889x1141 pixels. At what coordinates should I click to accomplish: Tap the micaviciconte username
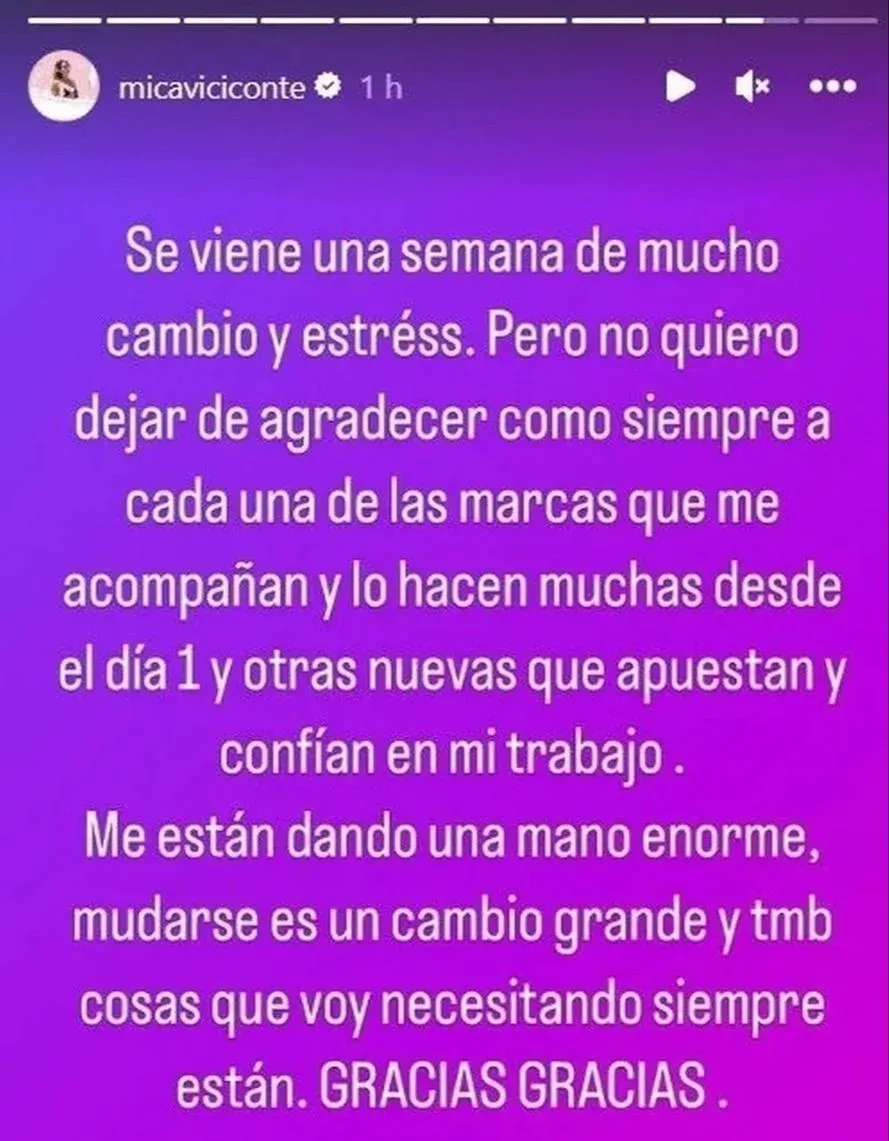coord(211,88)
